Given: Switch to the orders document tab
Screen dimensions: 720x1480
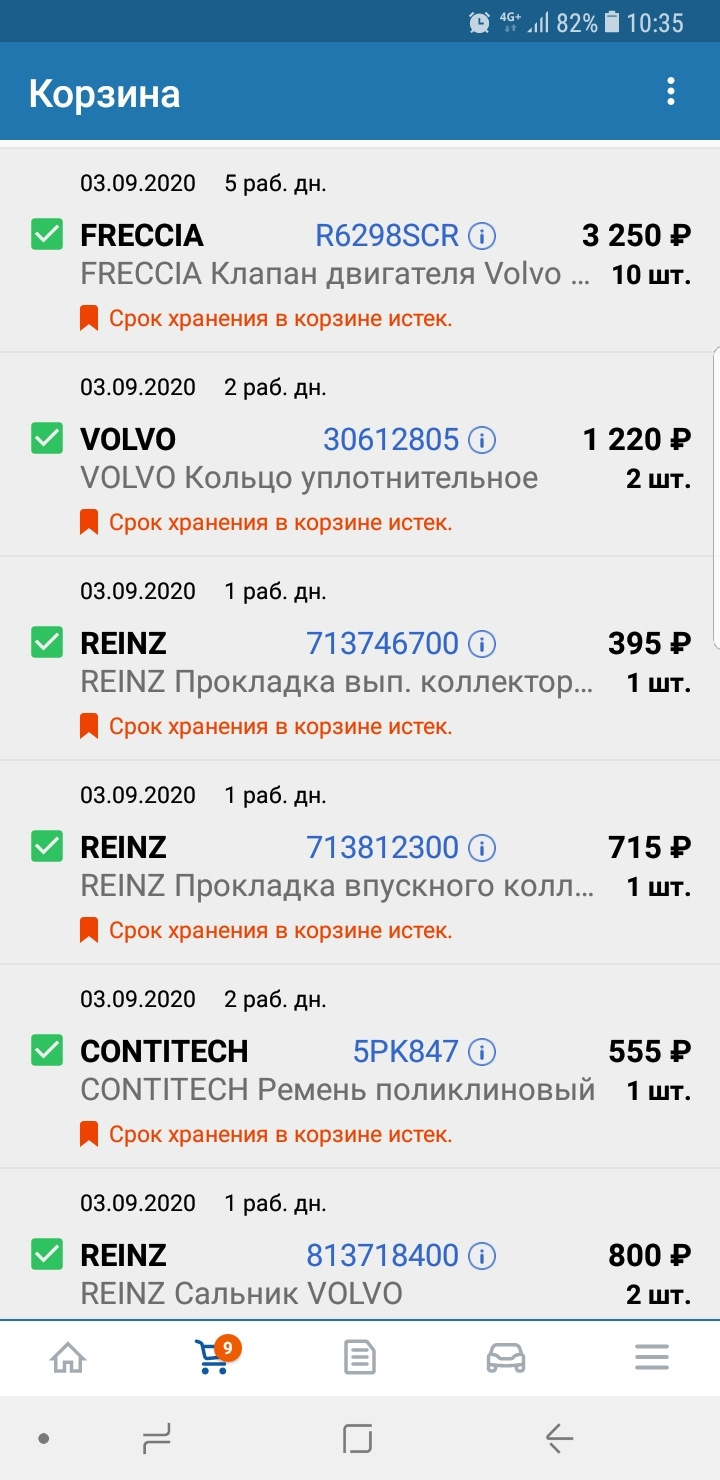Looking at the screenshot, I should (360, 1358).
